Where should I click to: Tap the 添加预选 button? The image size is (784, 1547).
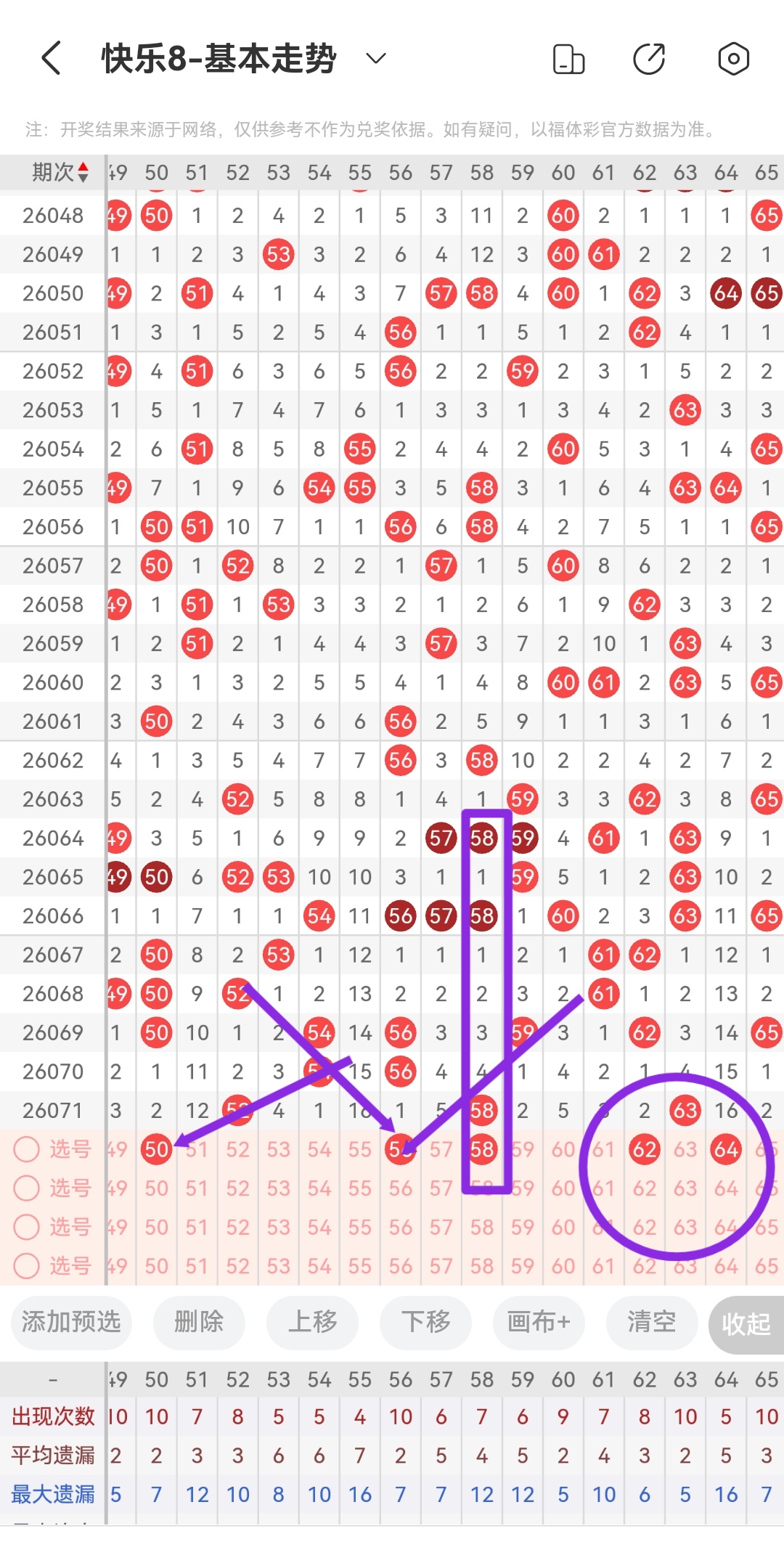[71, 1322]
